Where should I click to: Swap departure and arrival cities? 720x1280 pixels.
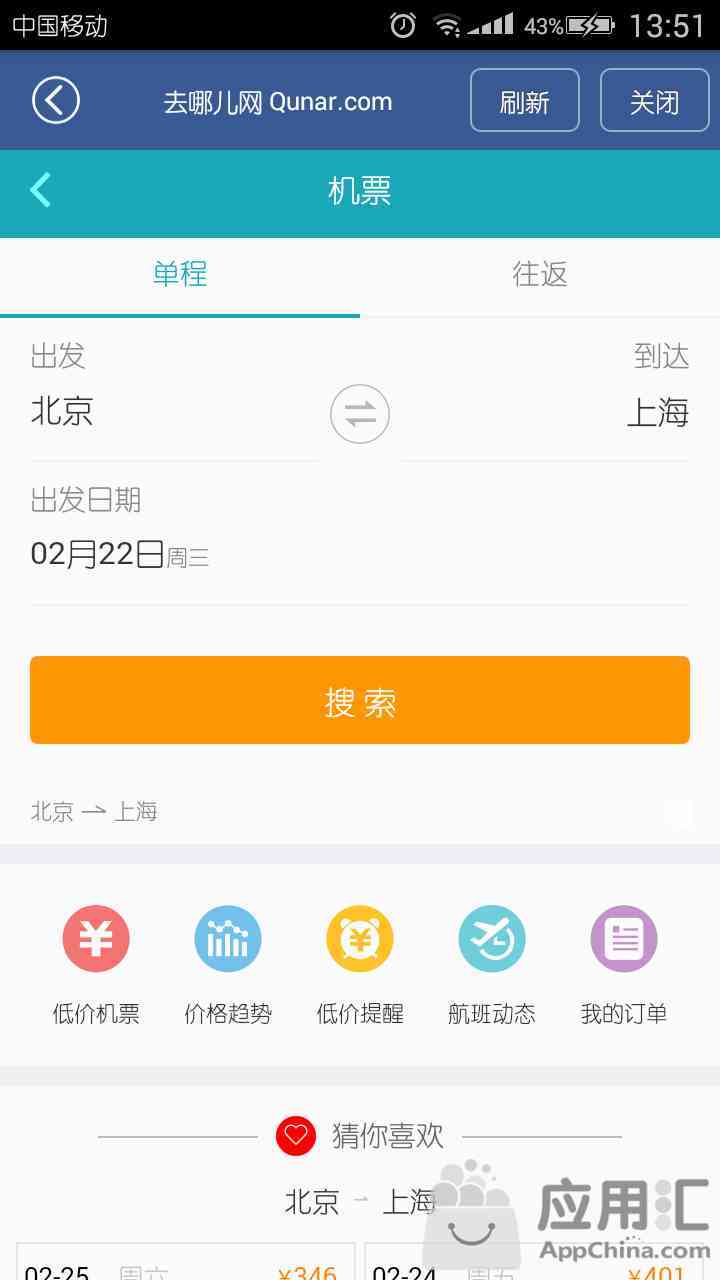tap(360, 414)
